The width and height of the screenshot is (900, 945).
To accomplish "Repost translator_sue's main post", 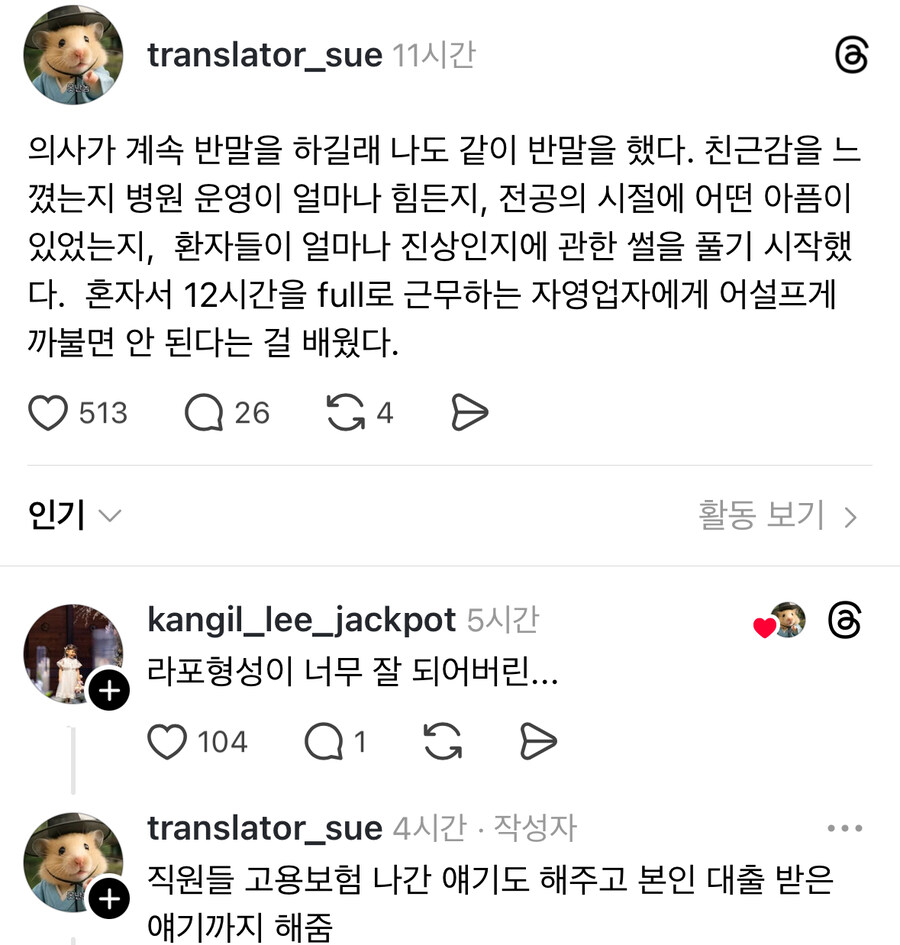I will (346, 412).
